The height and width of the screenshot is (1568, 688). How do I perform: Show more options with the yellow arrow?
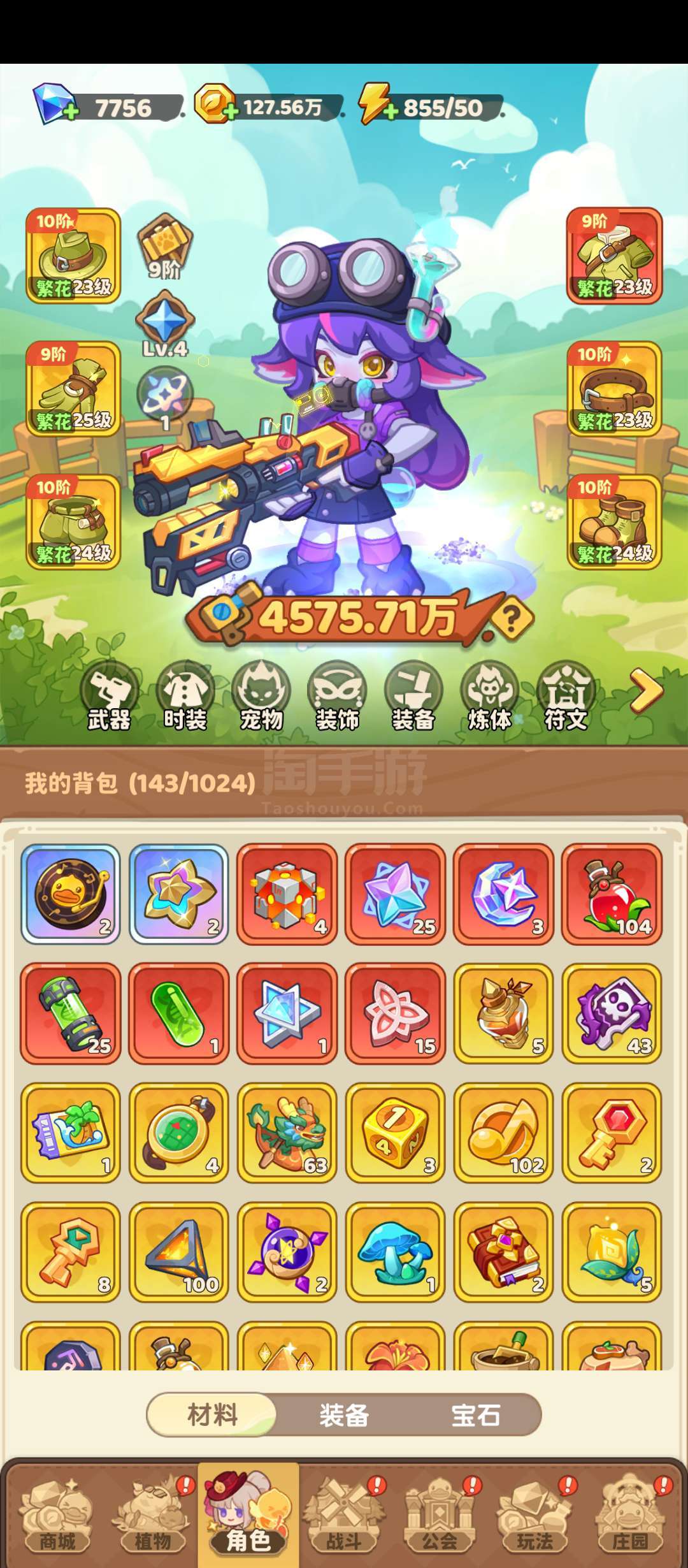(646, 691)
